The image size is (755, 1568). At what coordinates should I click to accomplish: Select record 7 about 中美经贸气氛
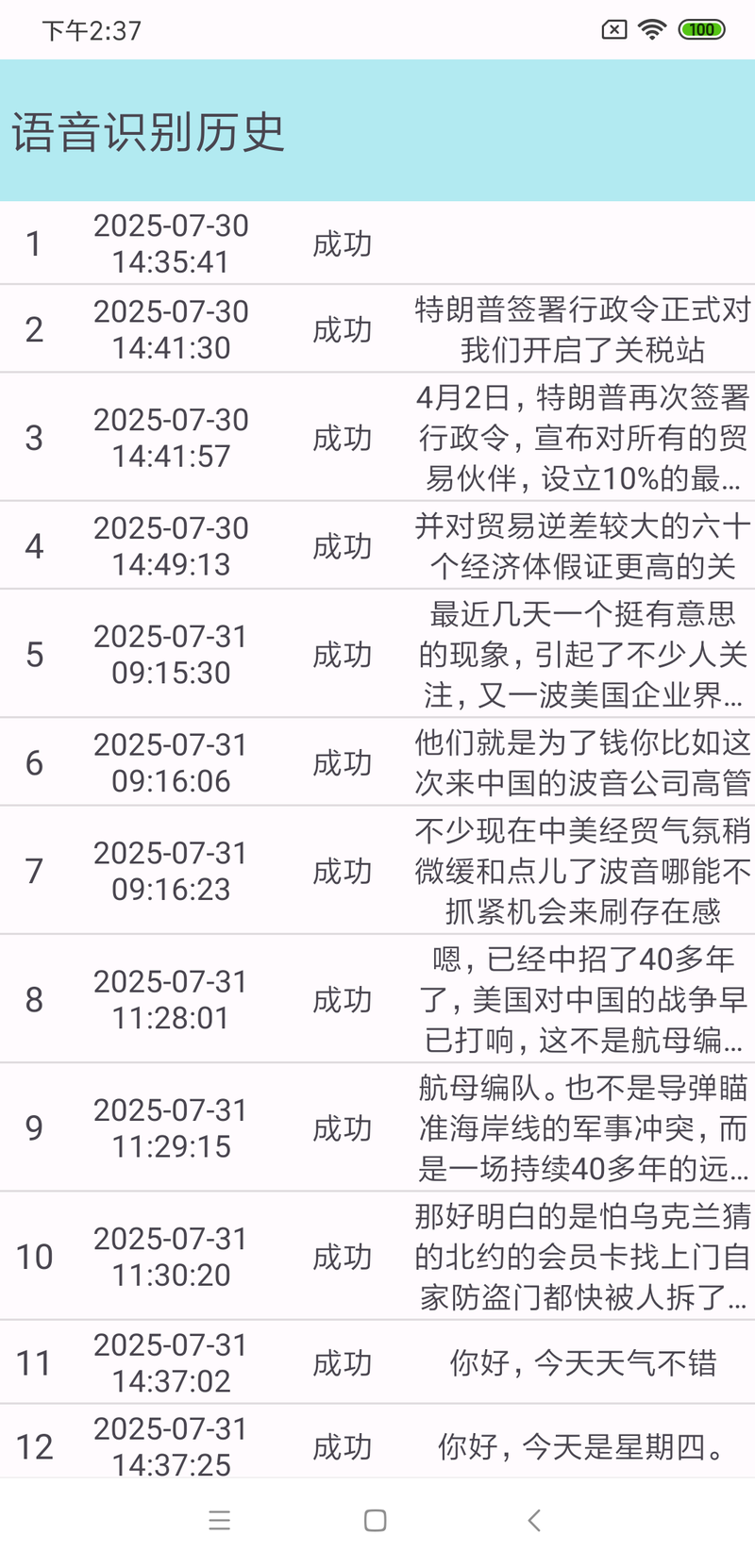(377, 870)
